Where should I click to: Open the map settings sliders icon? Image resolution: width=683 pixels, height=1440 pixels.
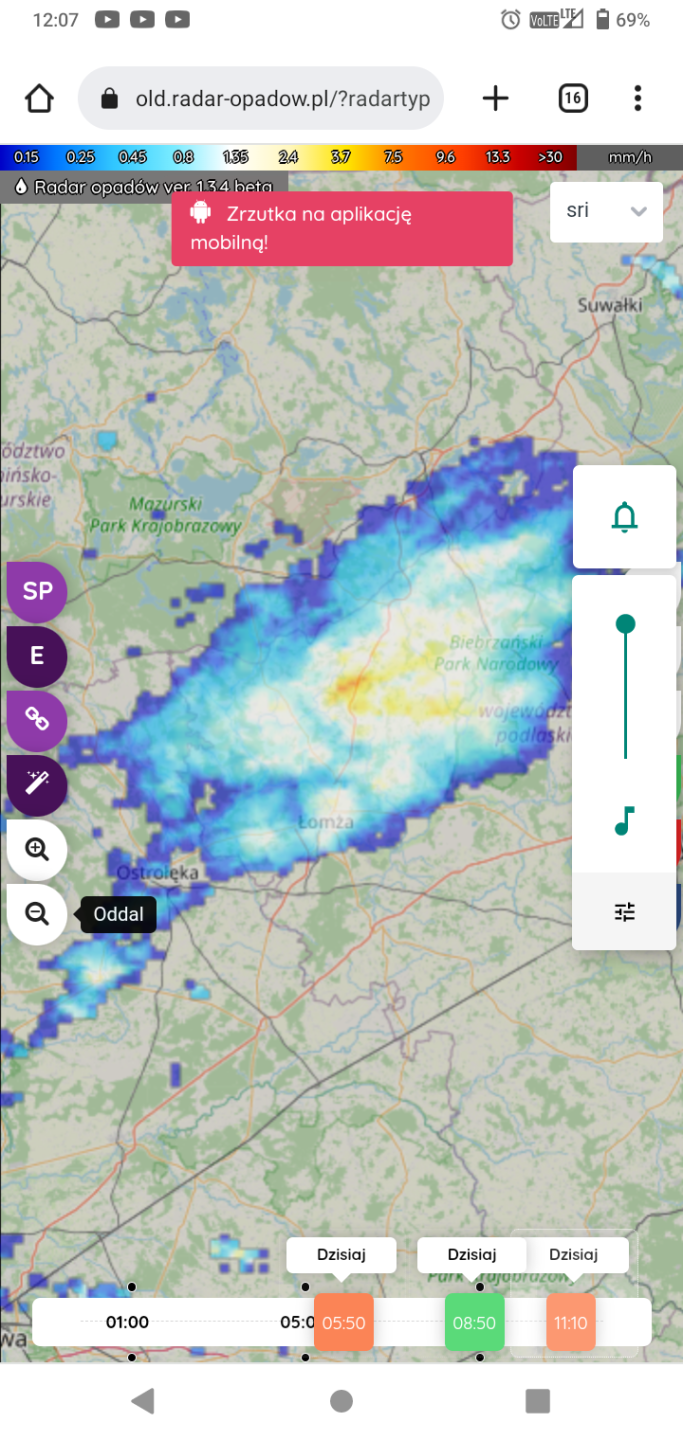(625, 911)
